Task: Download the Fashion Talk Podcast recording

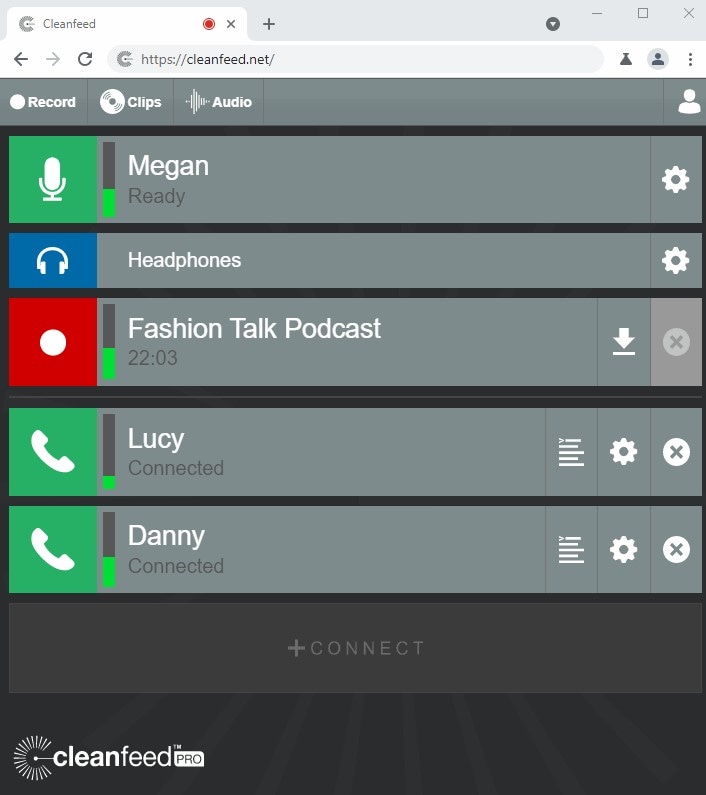Action: coord(624,342)
